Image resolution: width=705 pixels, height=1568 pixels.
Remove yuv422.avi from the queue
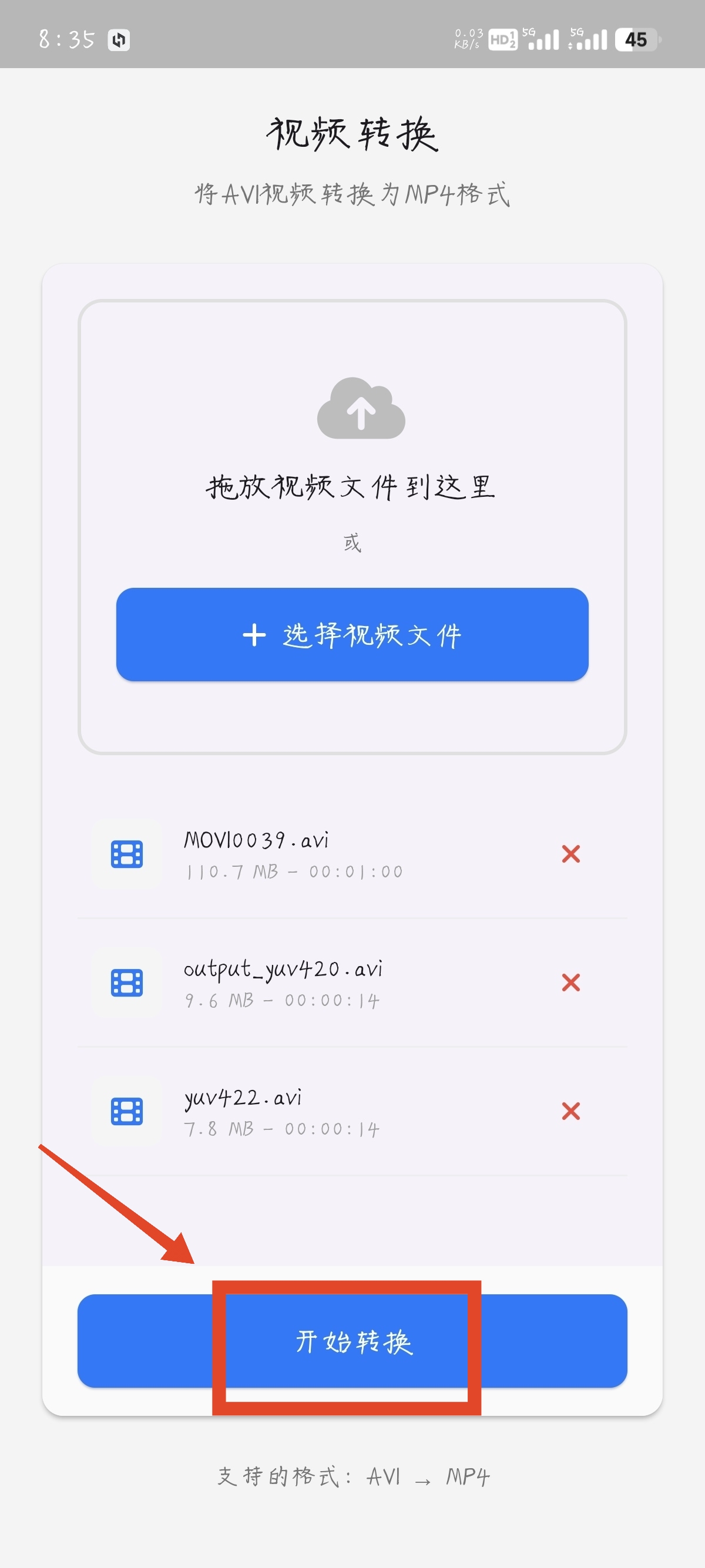pyautogui.click(x=571, y=1111)
